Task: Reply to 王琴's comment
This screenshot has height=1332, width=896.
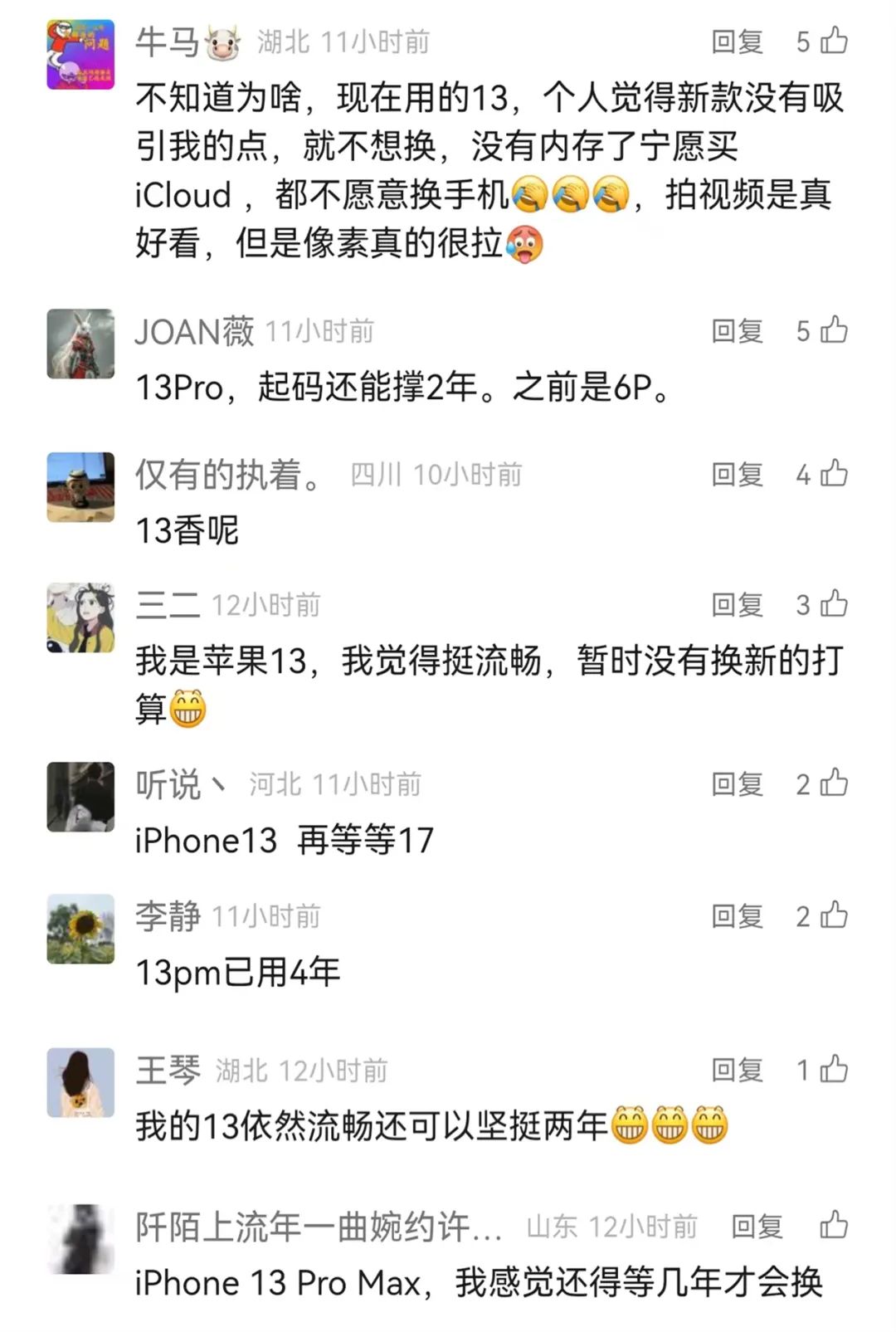Action: pyautogui.click(x=737, y=1071)
